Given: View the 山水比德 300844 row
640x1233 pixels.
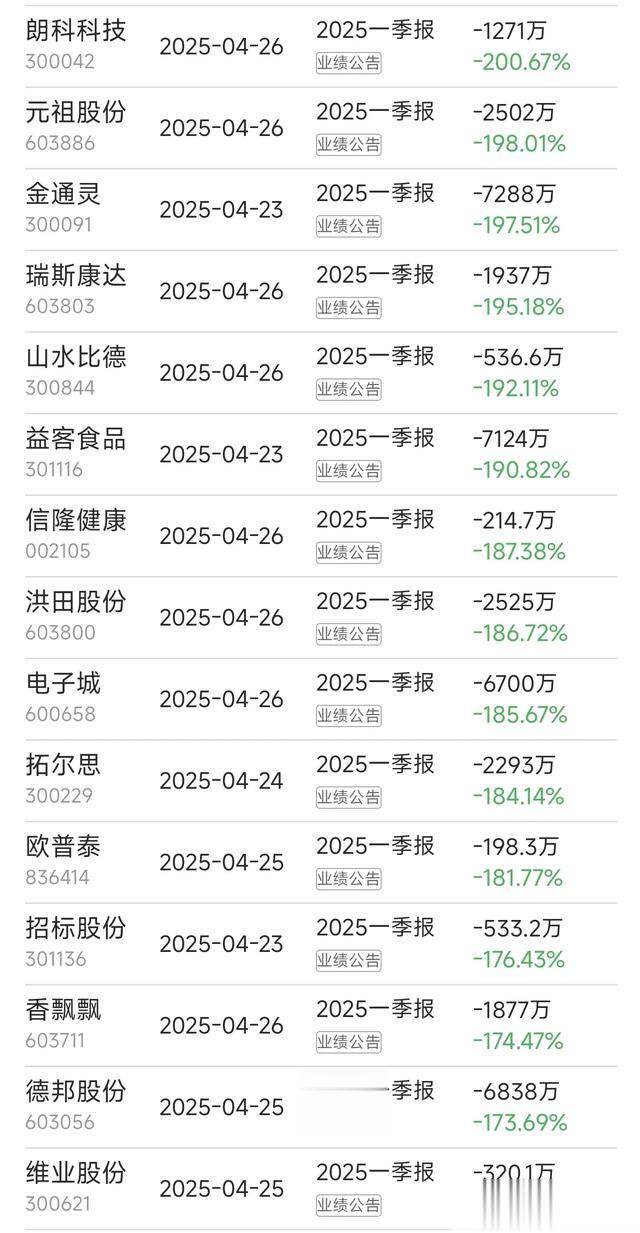Looking at the screenshot, I should [320, 372].
